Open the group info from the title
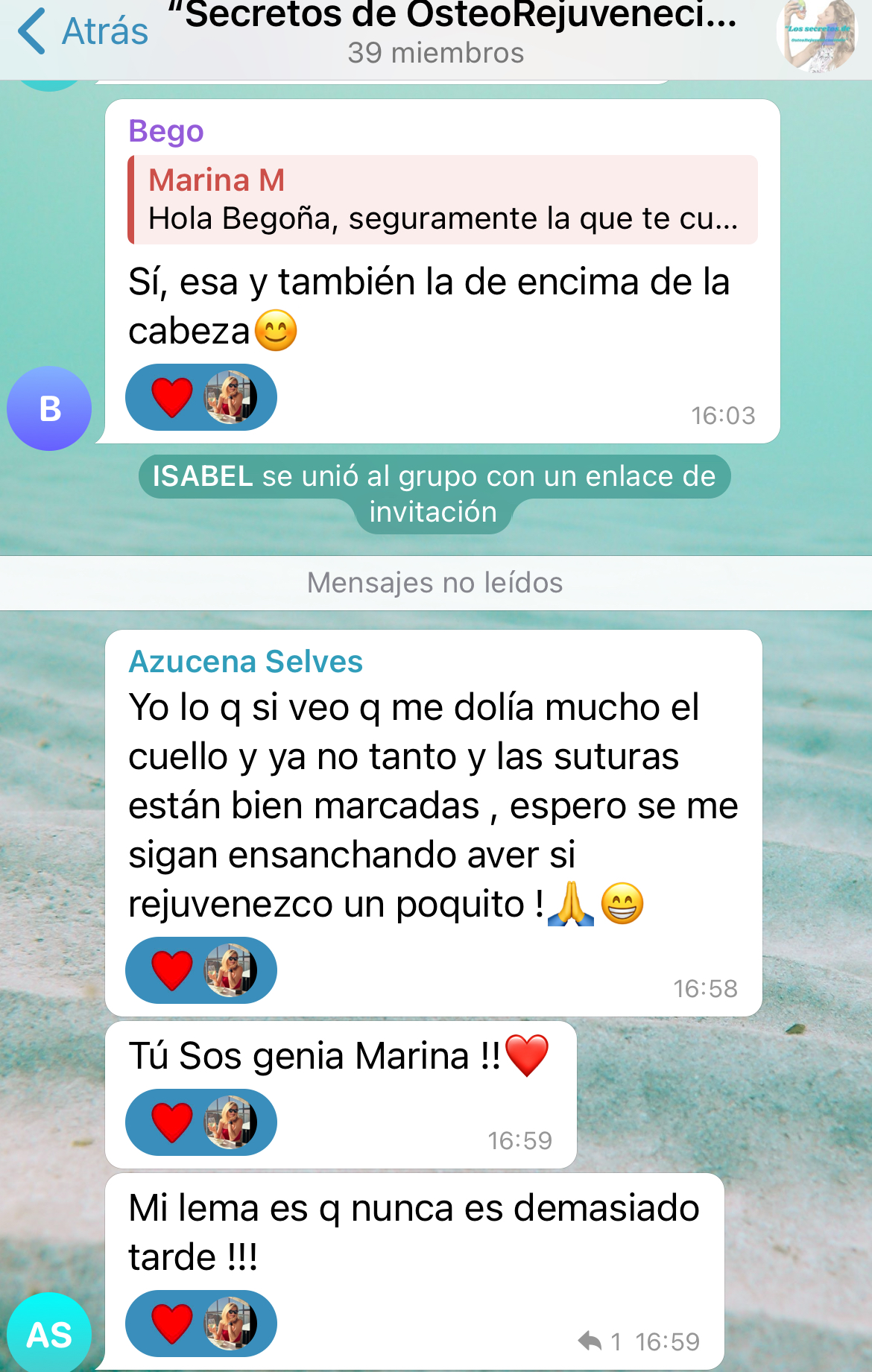Screen dimensions: 872x1372 (x=453, y=34)
